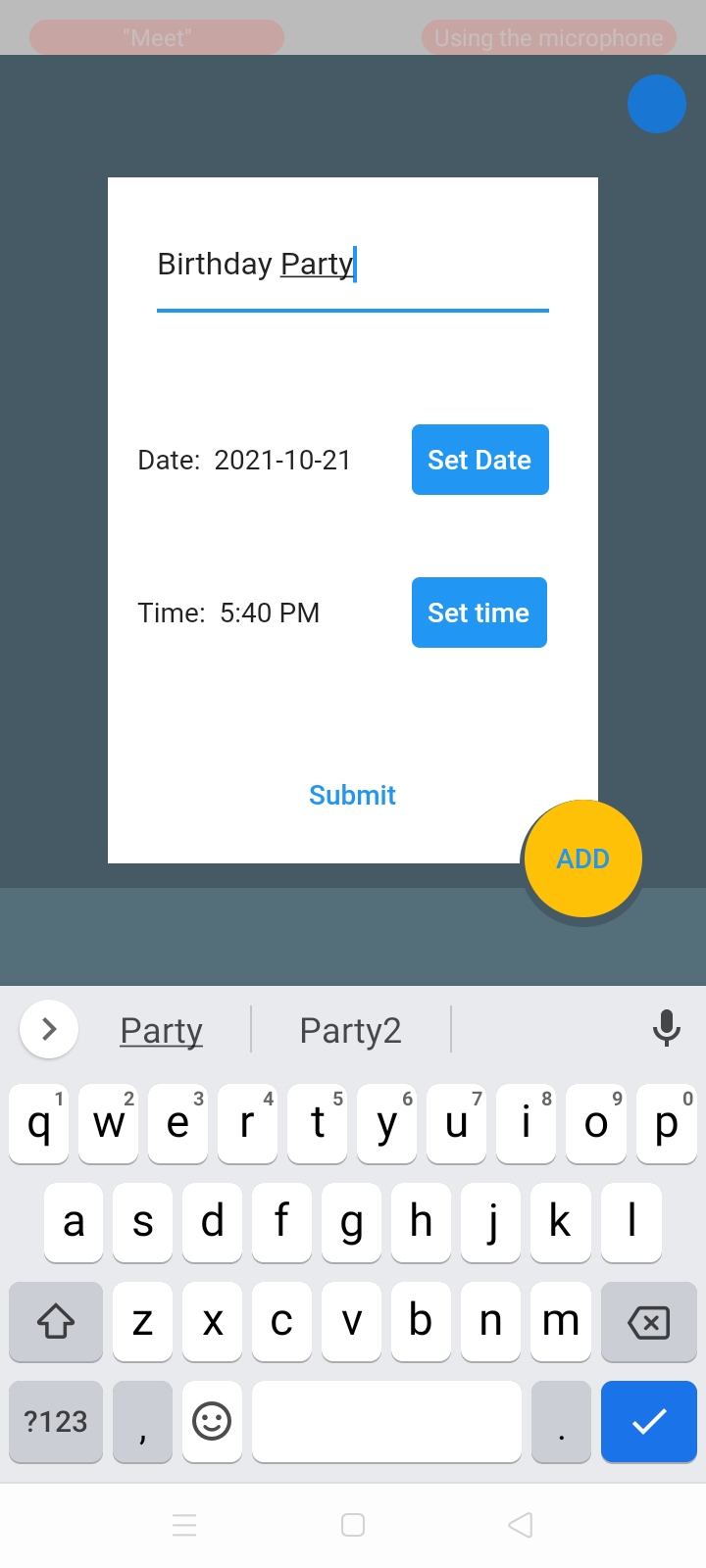The height and width of the screenshot is (1568, 706).
Task: Tap the period key on the keyboard
Action: [561, 1422]
